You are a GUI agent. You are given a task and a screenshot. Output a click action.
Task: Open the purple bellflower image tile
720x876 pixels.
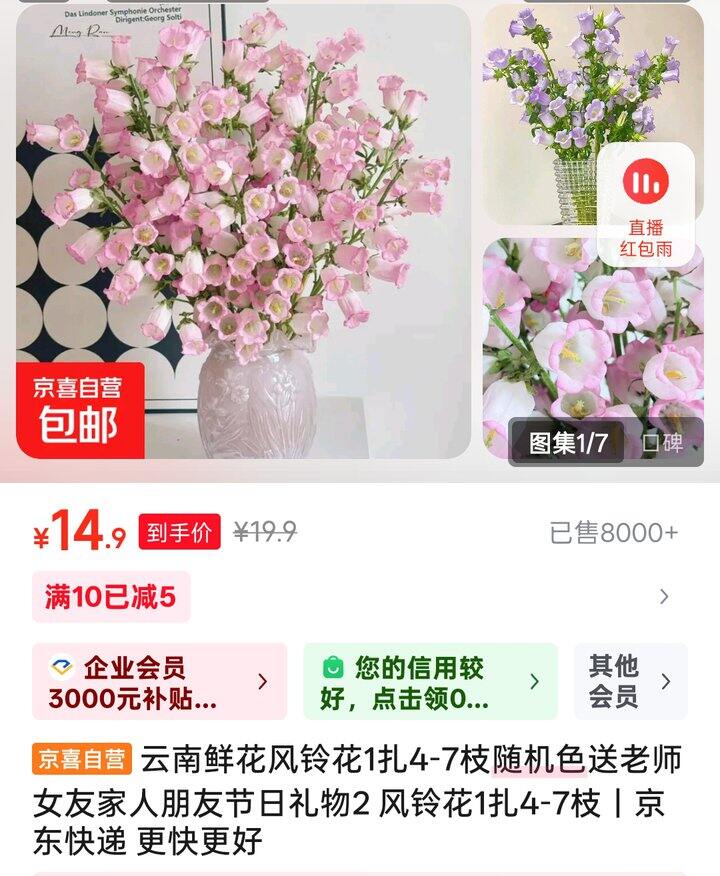pyautogui.click(x=540, y=110)
